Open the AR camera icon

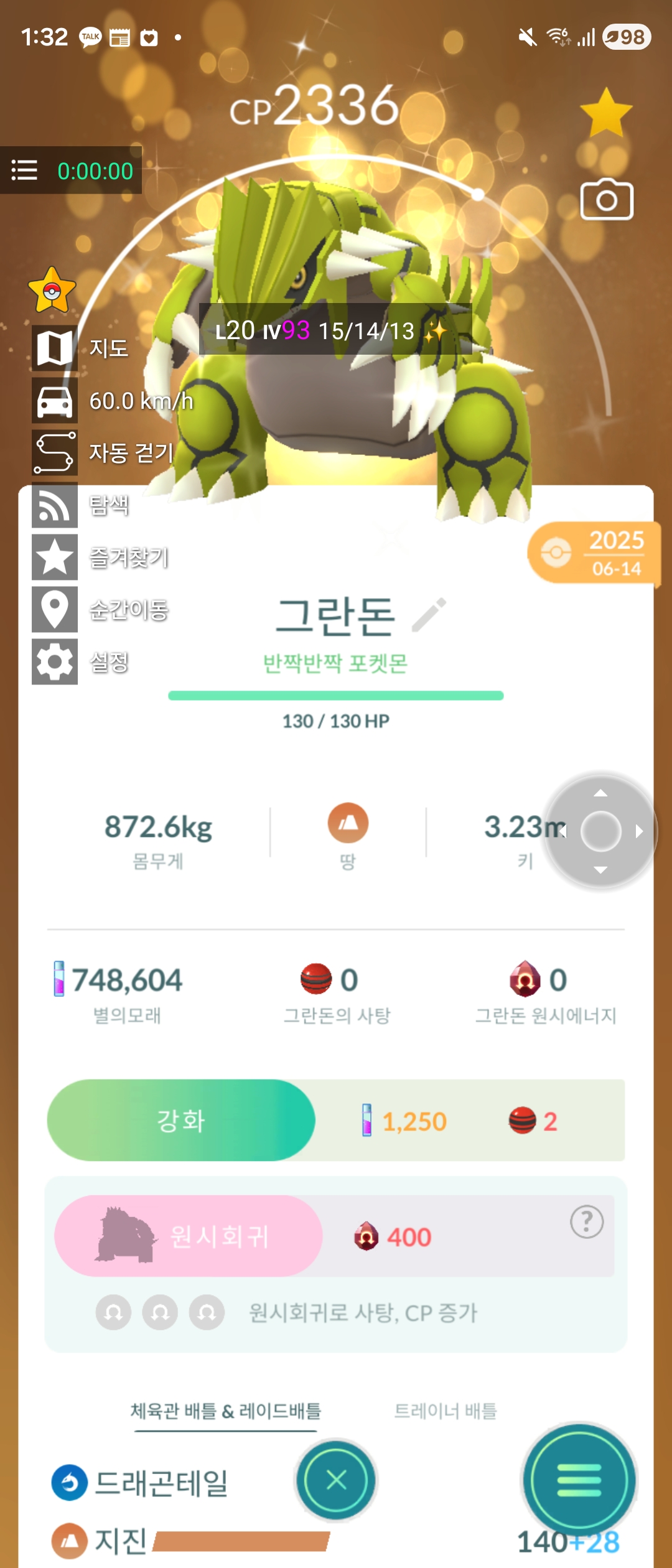click(x=607, y=200)
